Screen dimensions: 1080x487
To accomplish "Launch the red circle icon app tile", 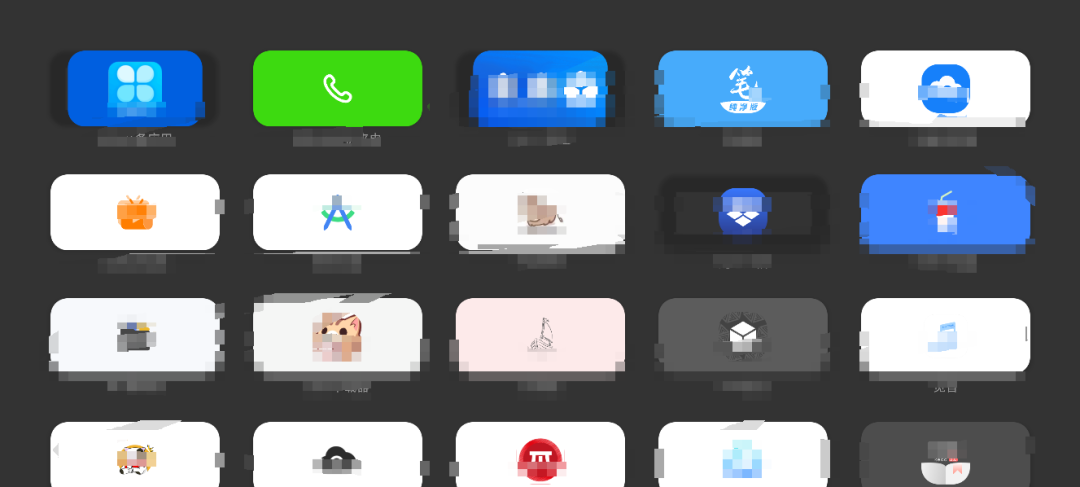I will click(540, 456).
